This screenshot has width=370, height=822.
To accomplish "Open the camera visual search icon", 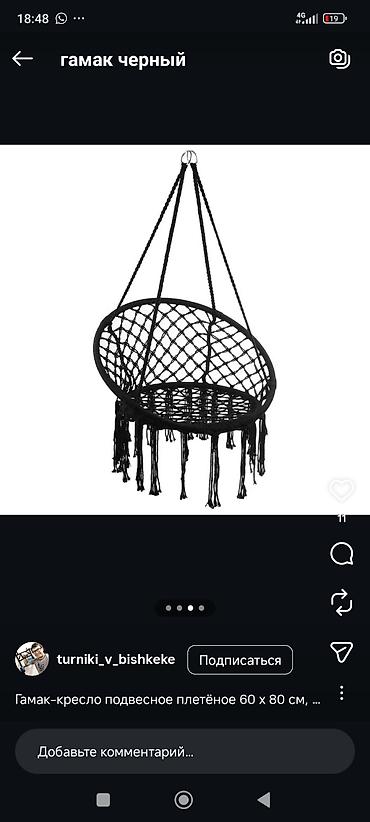I will (x=340, y=58).
